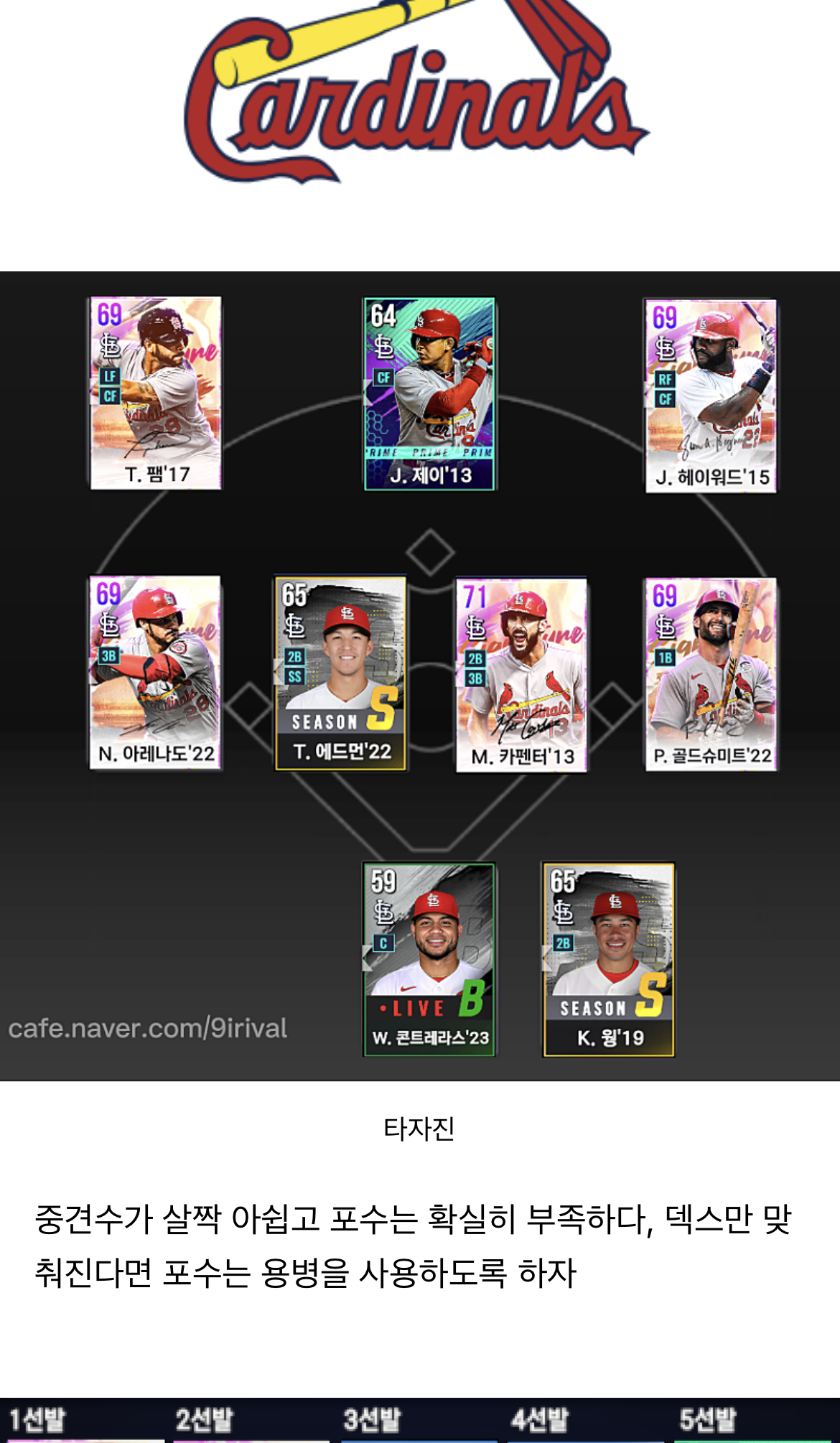Open the batting lineup card image

pos(420,675)
